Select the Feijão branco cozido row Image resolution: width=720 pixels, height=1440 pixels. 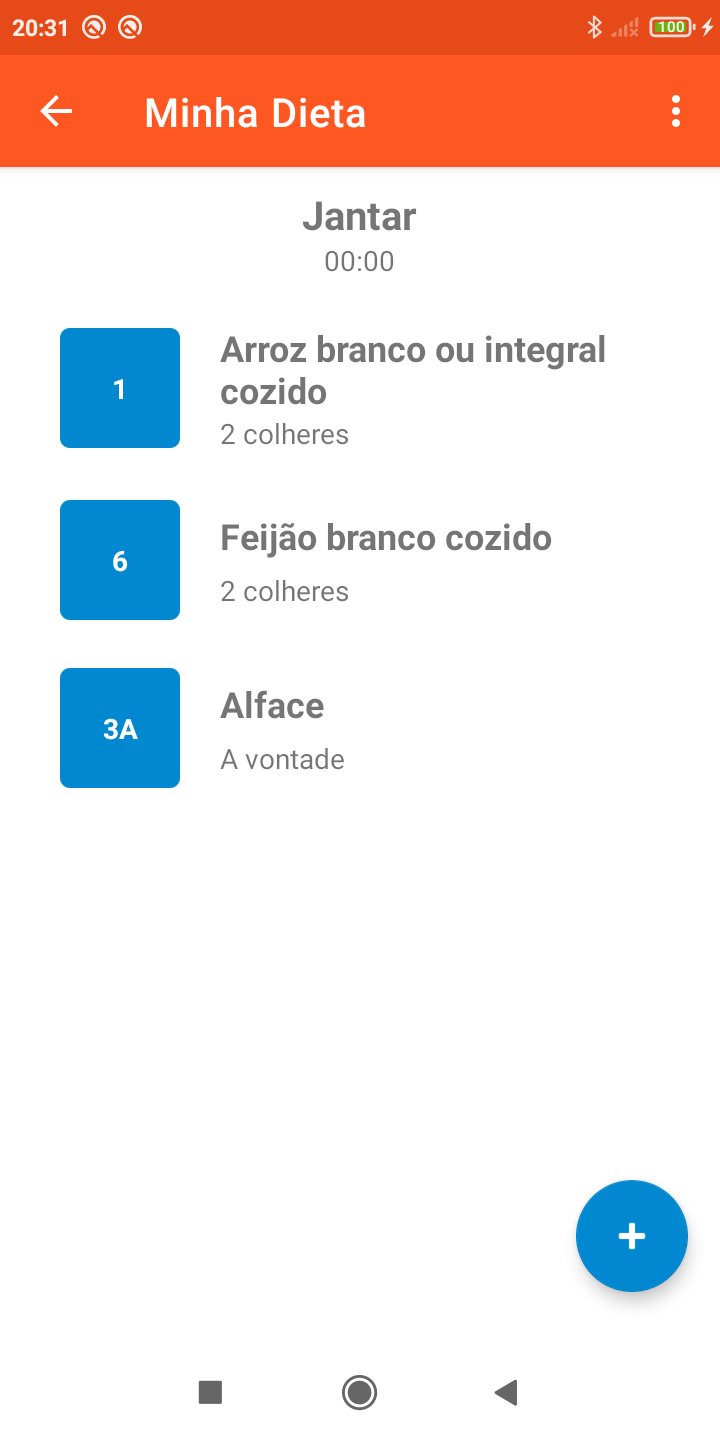[x=385, y=561]
